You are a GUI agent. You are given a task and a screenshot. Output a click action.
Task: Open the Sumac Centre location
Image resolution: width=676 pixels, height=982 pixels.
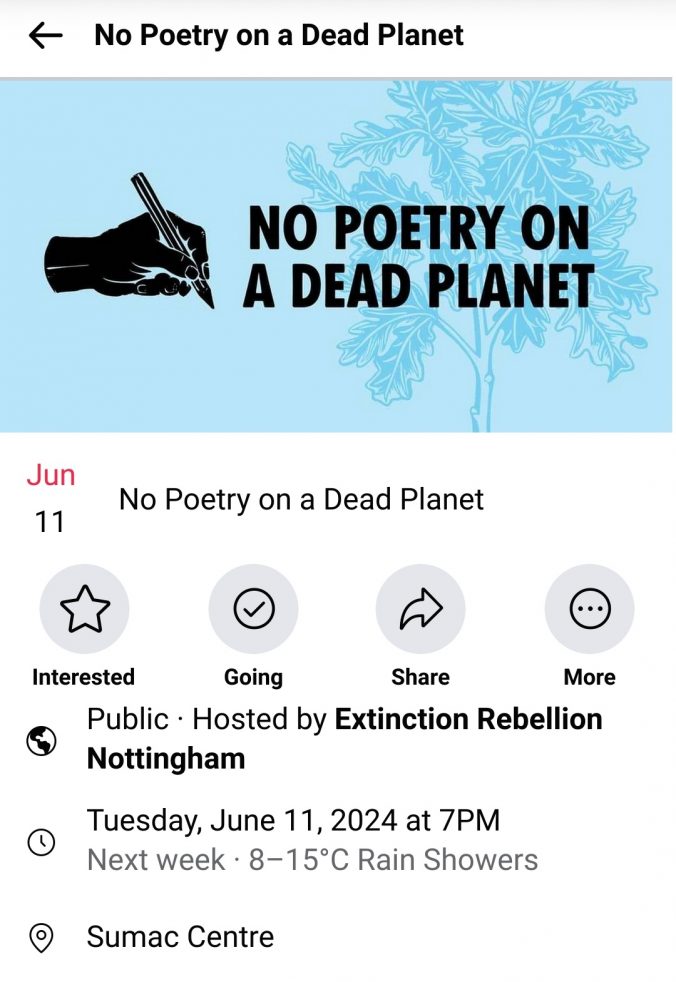click(x=180, y=937)
